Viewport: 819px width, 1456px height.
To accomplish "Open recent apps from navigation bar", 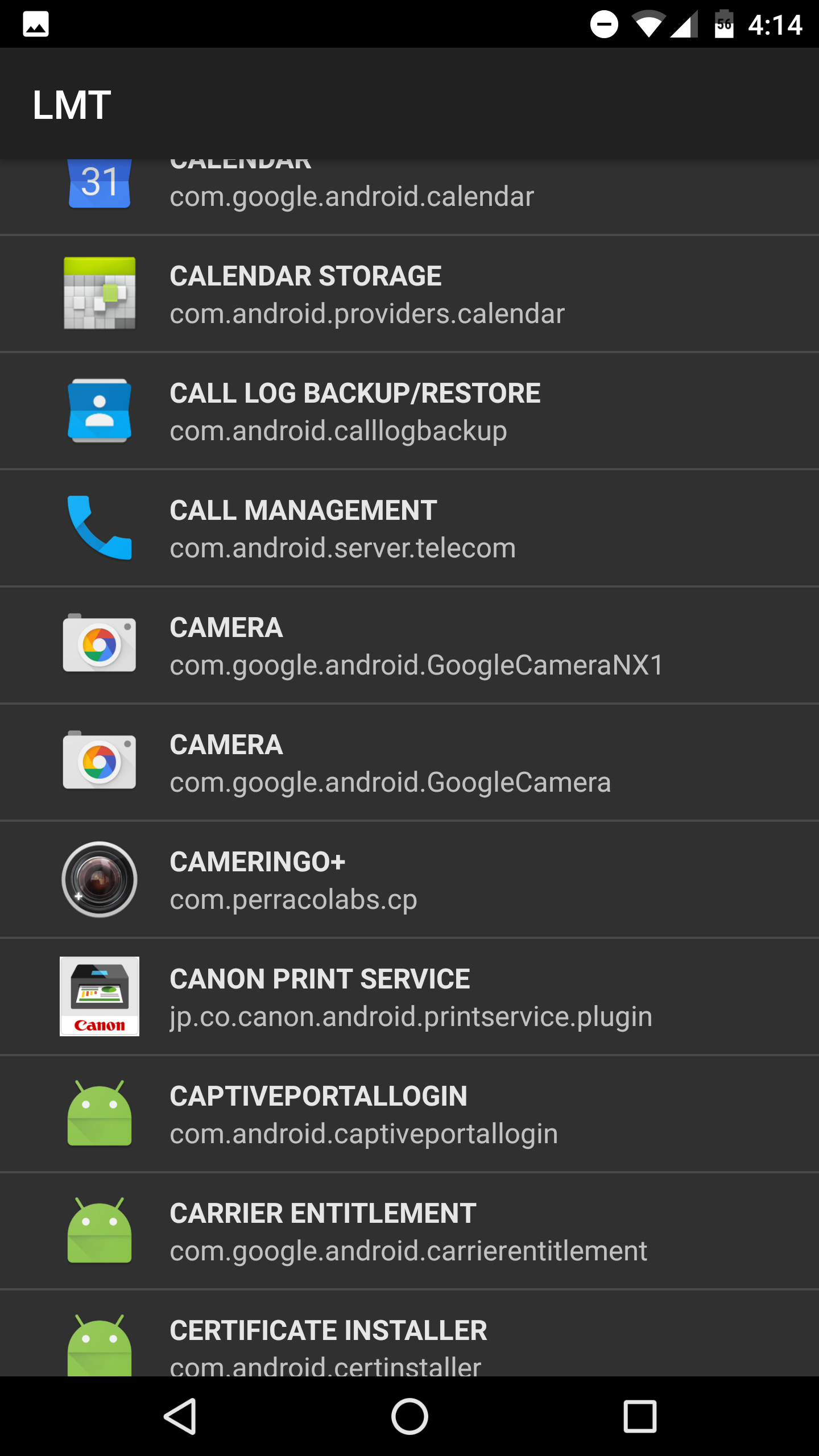I will click(x=640, y=1416).
